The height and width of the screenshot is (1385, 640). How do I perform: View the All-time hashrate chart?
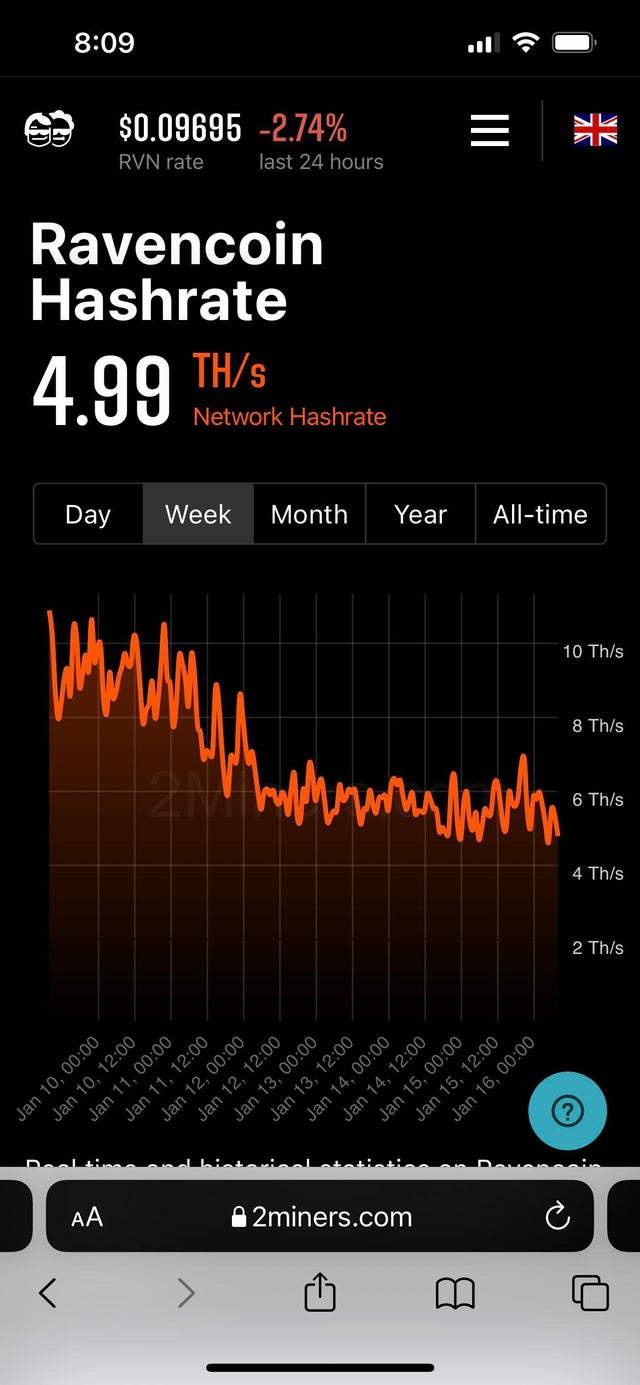click(540, 514)
